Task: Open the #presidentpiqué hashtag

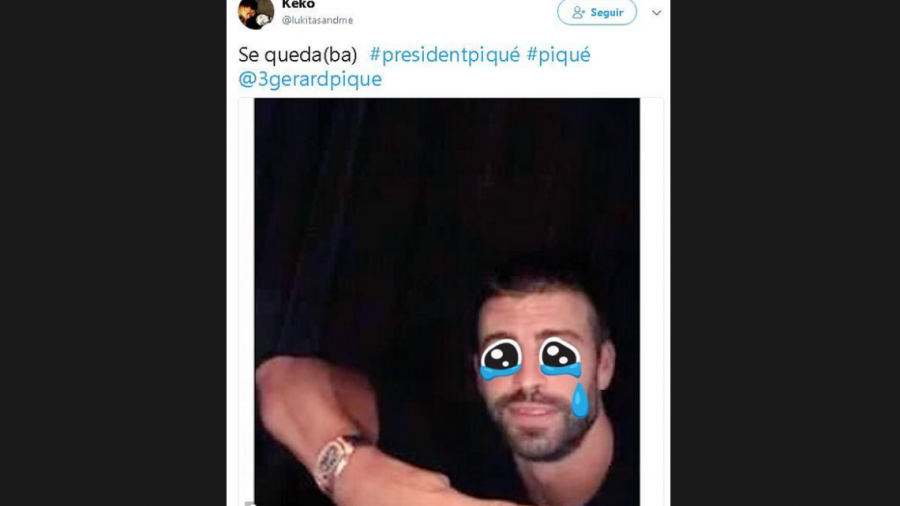Action: point(444,55)
